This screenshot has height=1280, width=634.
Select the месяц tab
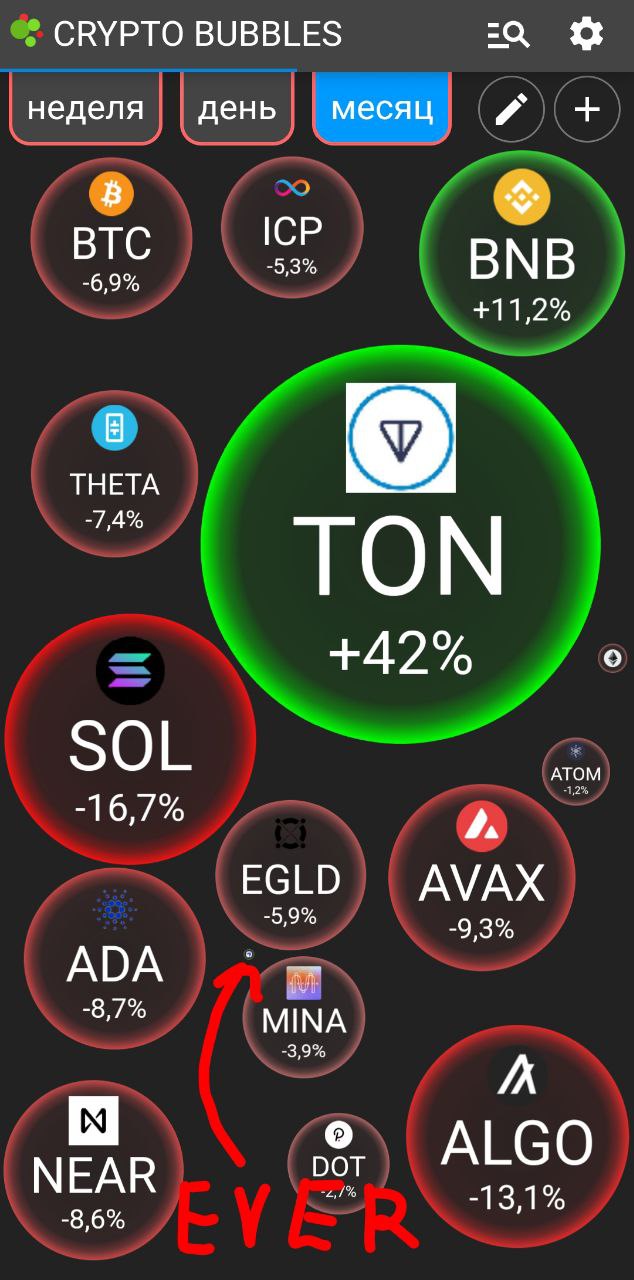tap(382, 108)
